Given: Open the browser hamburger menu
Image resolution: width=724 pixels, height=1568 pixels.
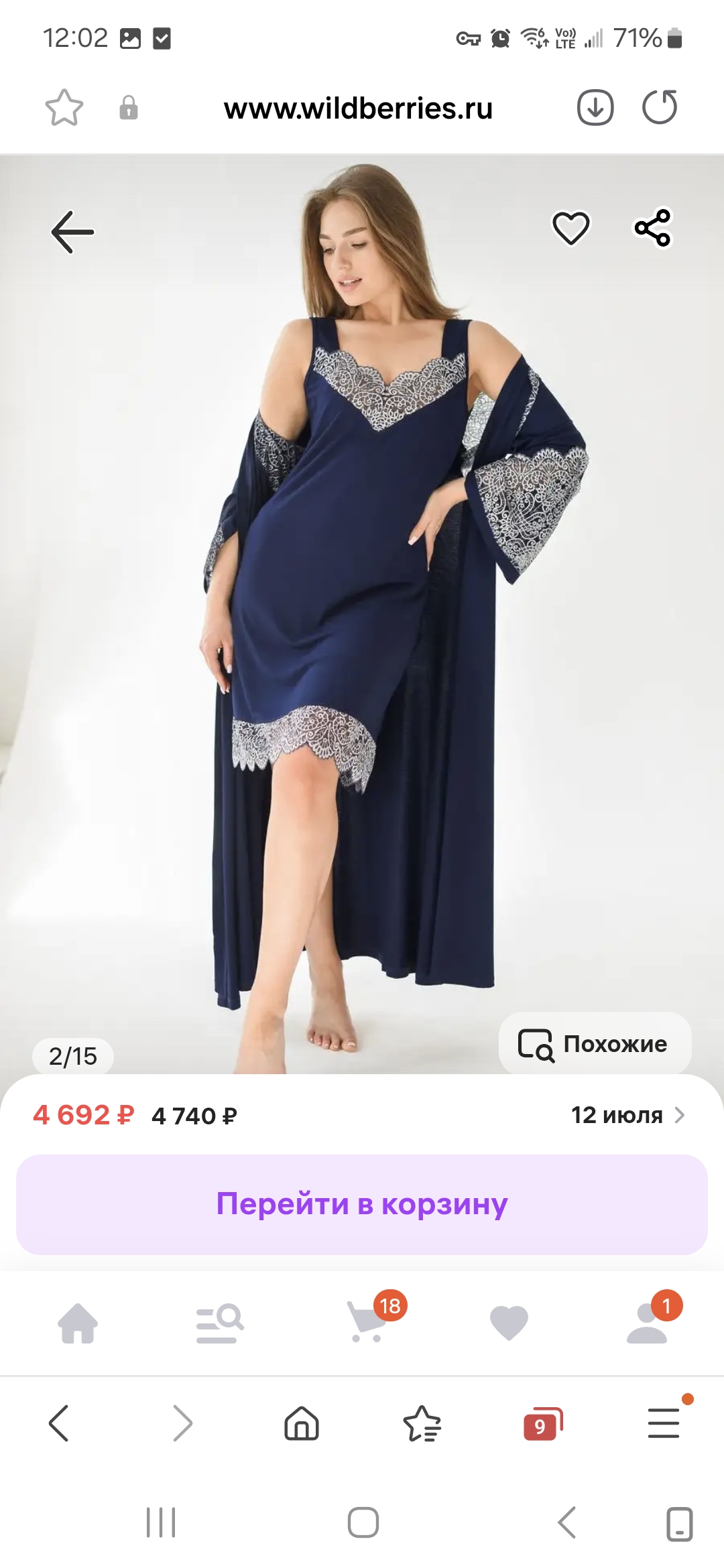Looking at the screenshot, I should point(664,1422).
